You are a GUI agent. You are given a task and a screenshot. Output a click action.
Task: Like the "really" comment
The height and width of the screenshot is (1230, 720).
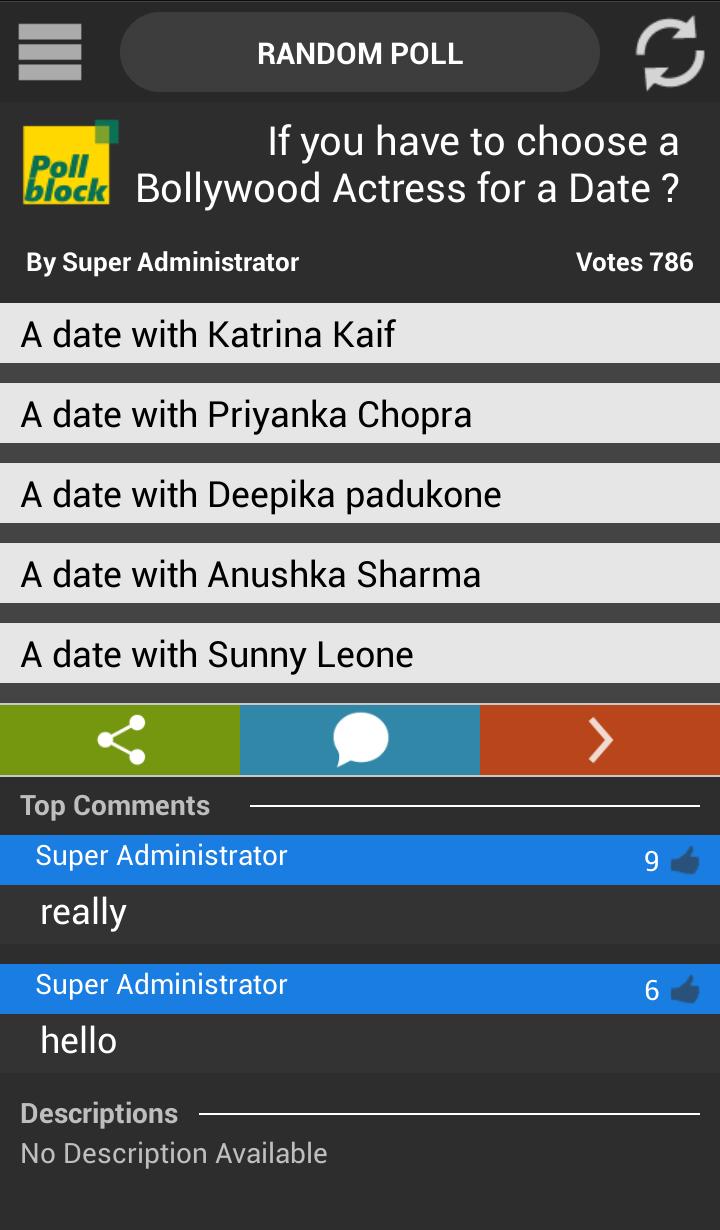(685, 860)
